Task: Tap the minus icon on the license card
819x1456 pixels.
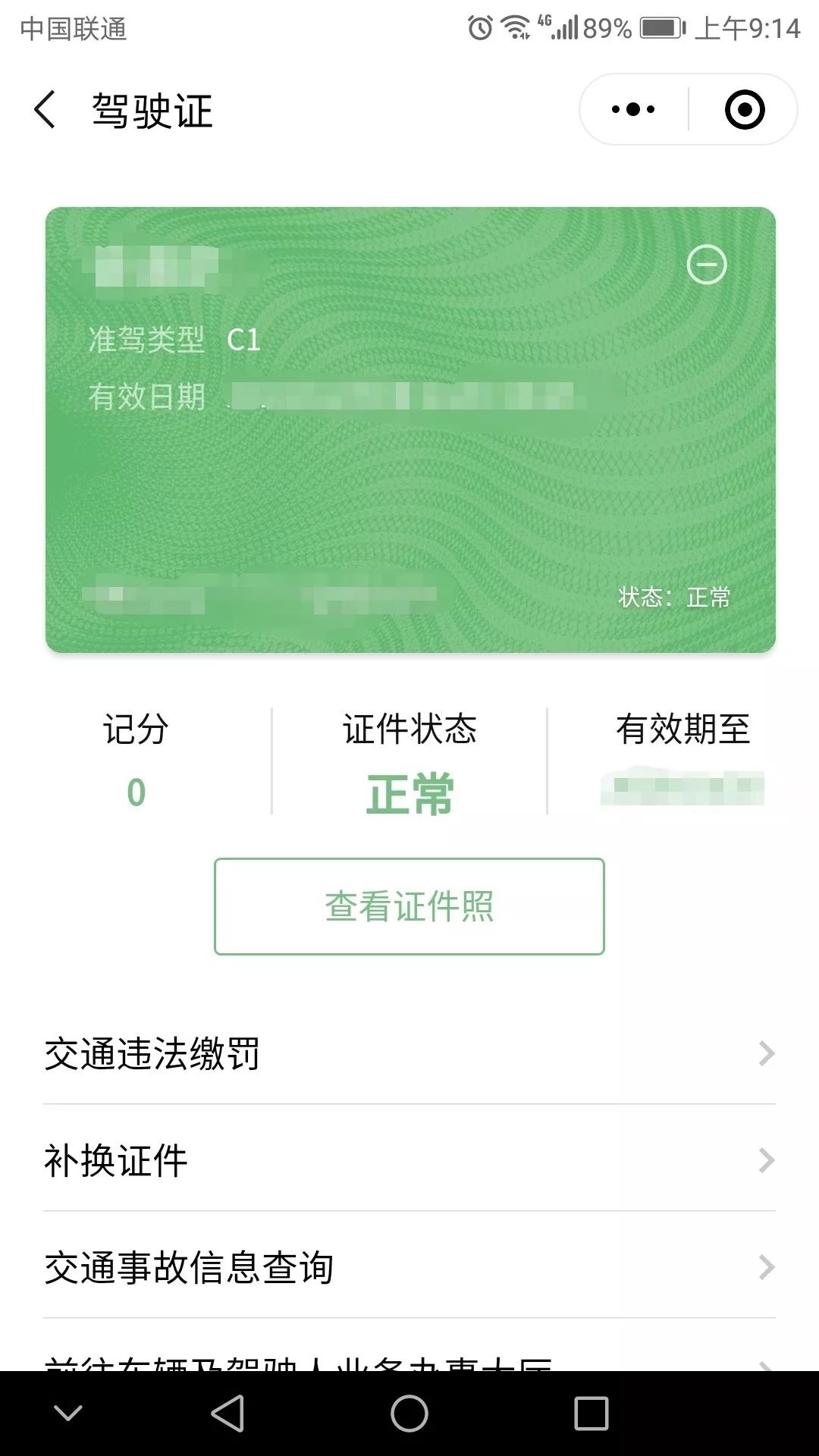Action: tap(706, 265)
